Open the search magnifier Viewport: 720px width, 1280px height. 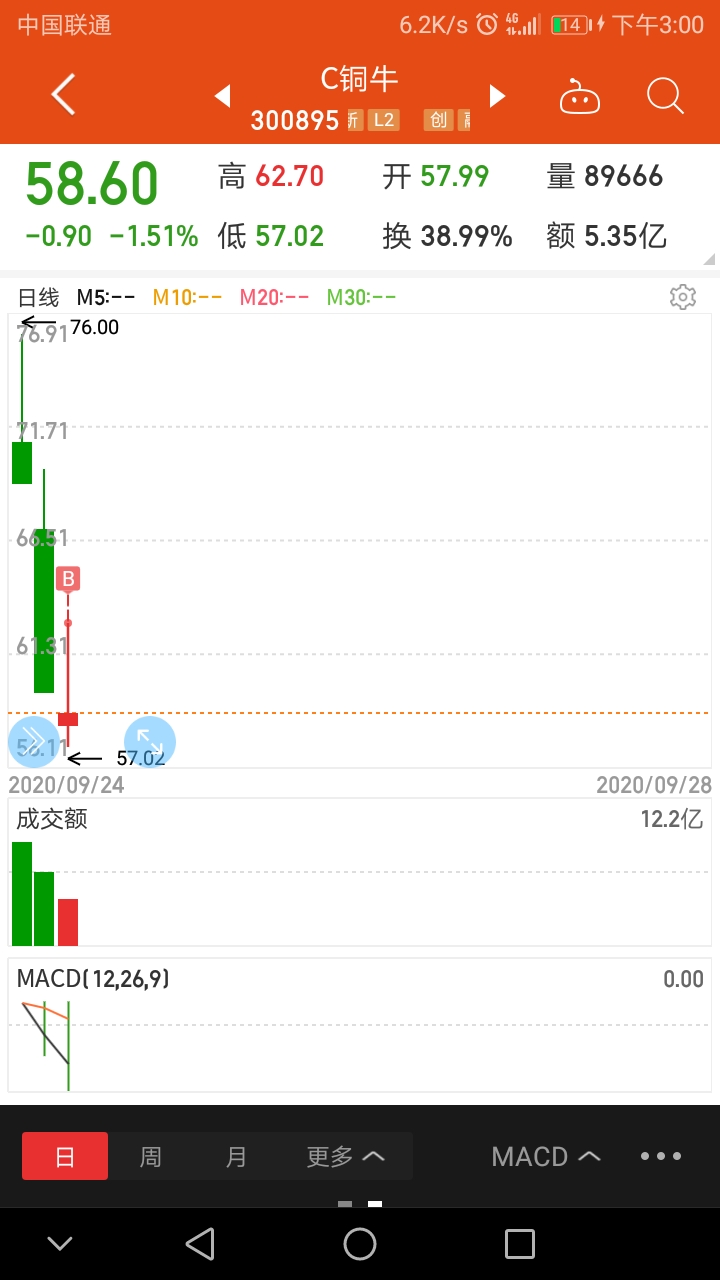click(x=665, y=96)
